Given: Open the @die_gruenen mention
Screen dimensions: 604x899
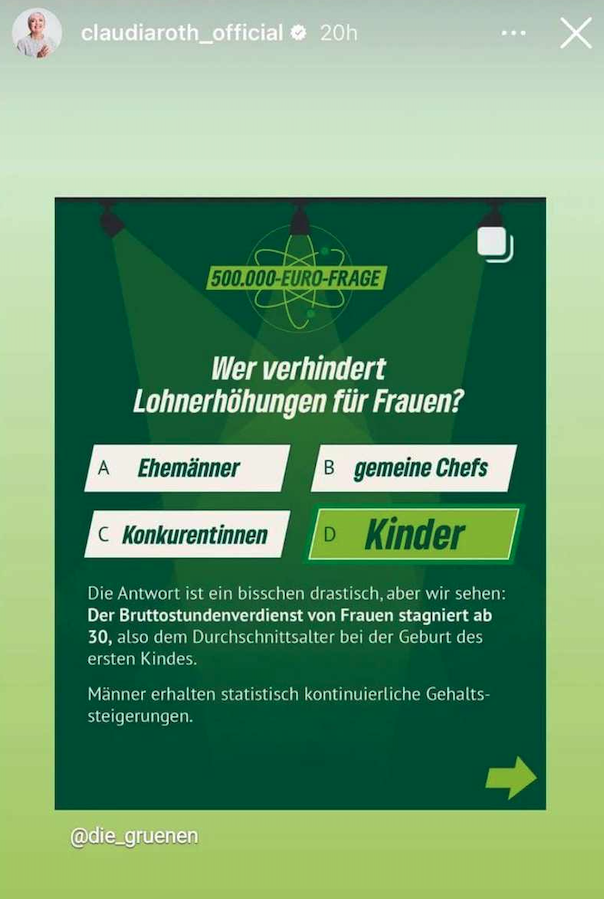Looking at the screenshot, I should [x=134, y=836].
